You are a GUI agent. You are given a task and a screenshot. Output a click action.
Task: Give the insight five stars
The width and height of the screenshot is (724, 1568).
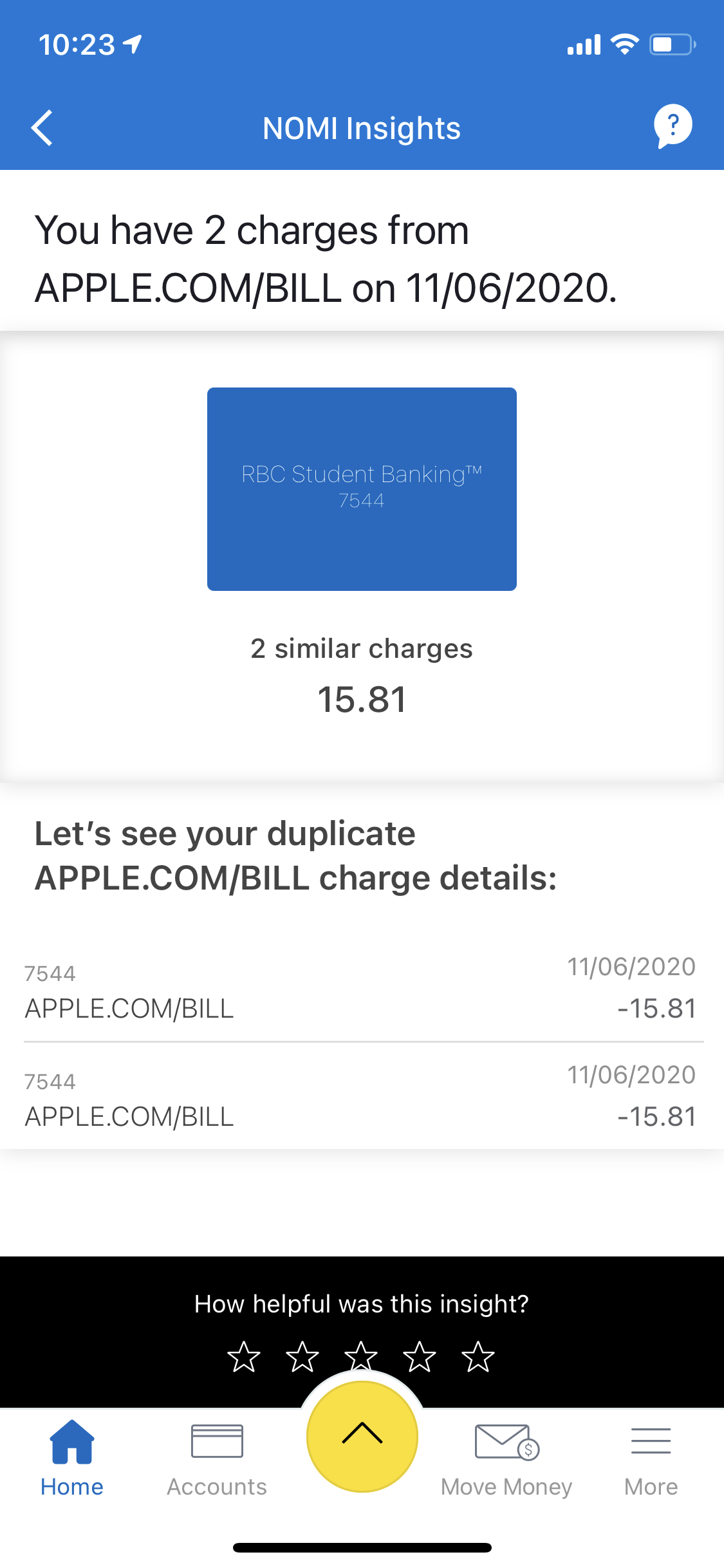pos(478,1357)
